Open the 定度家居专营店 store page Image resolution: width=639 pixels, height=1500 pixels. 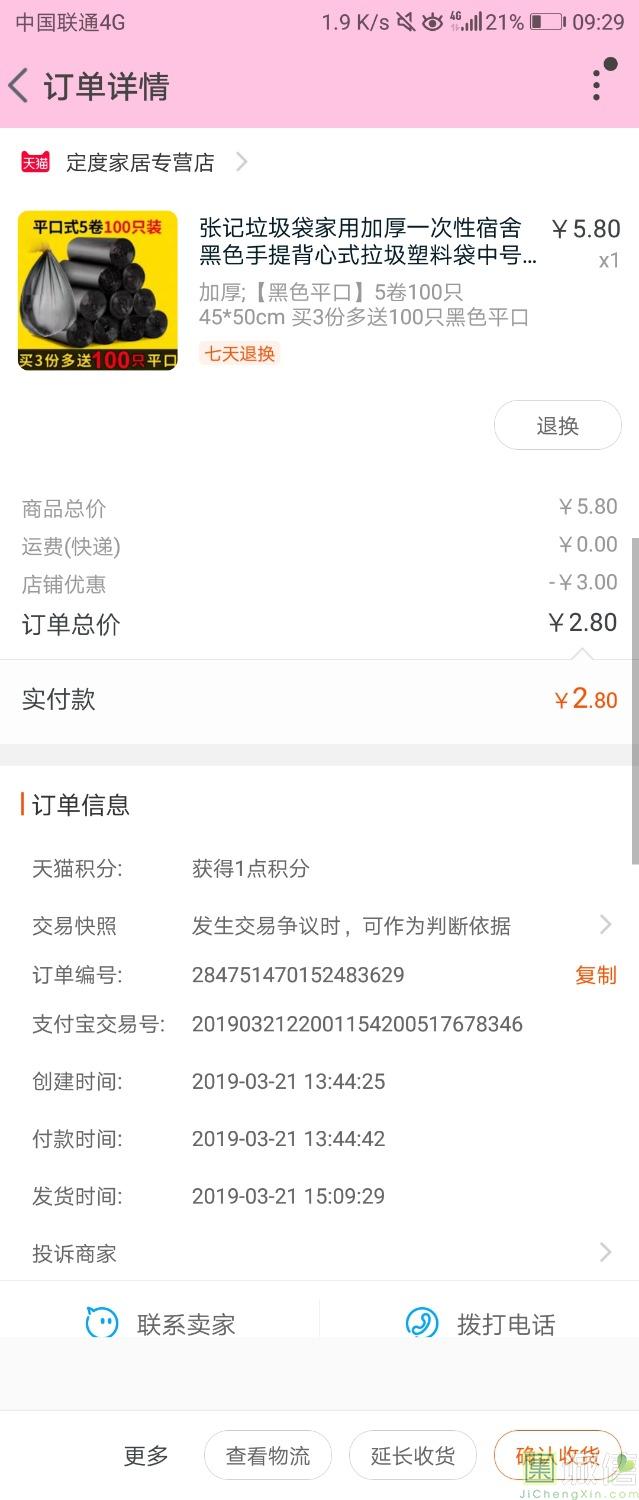click(x=140, y=162)
